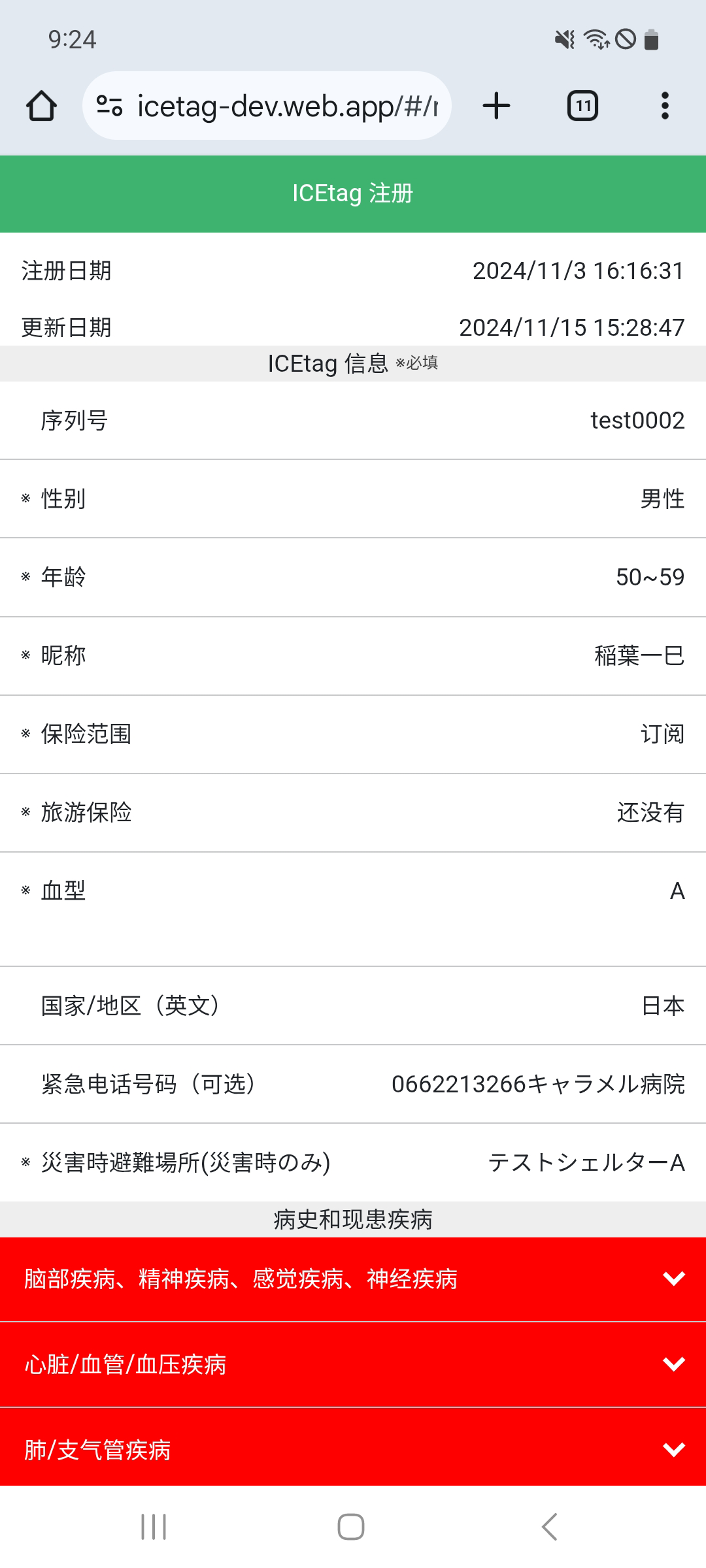Select the 保险范围 option
Screen dimensions: 706x1568
coord(353,734)
